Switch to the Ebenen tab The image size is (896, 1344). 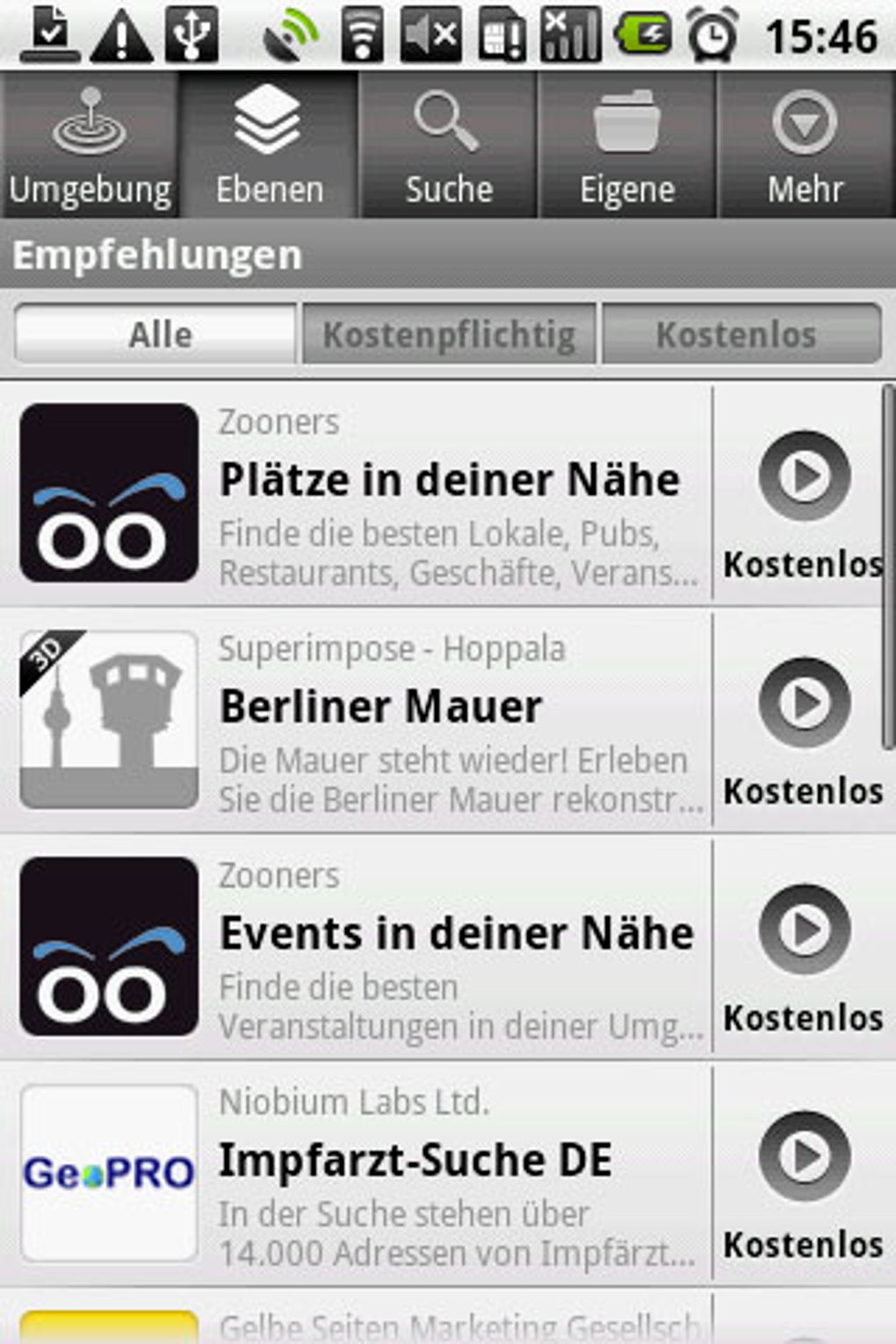pyautogui.click(x=269, y=145)
